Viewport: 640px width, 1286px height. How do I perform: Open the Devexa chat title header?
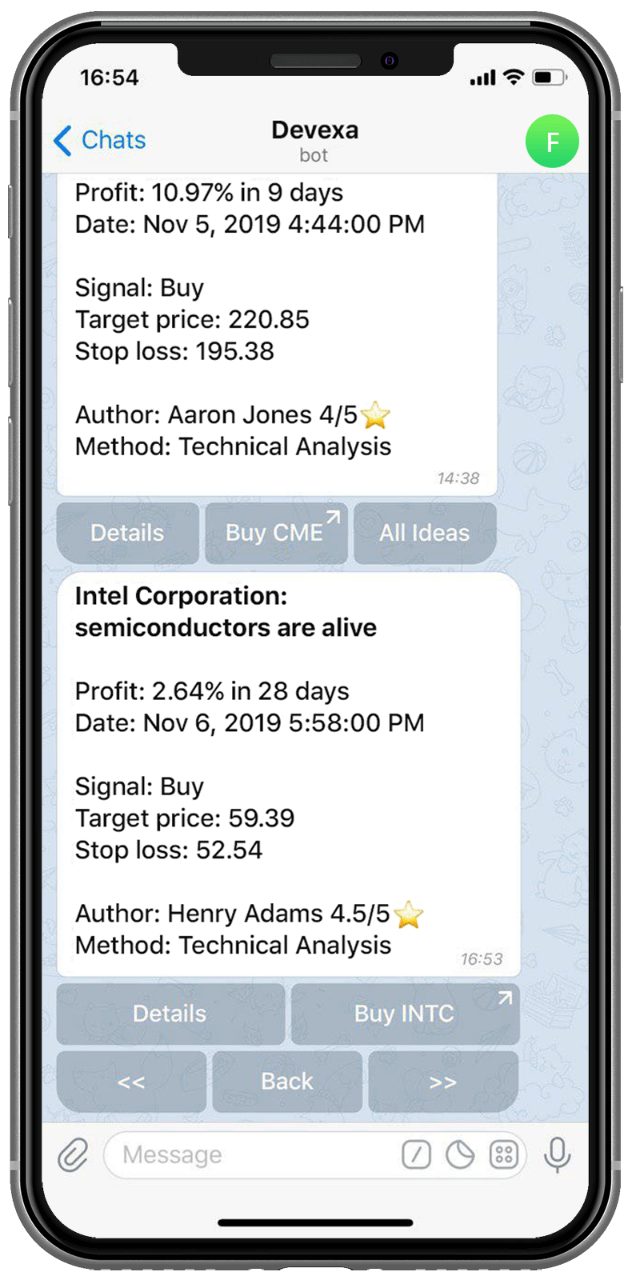pyautogui.click(x=314, y=140)
